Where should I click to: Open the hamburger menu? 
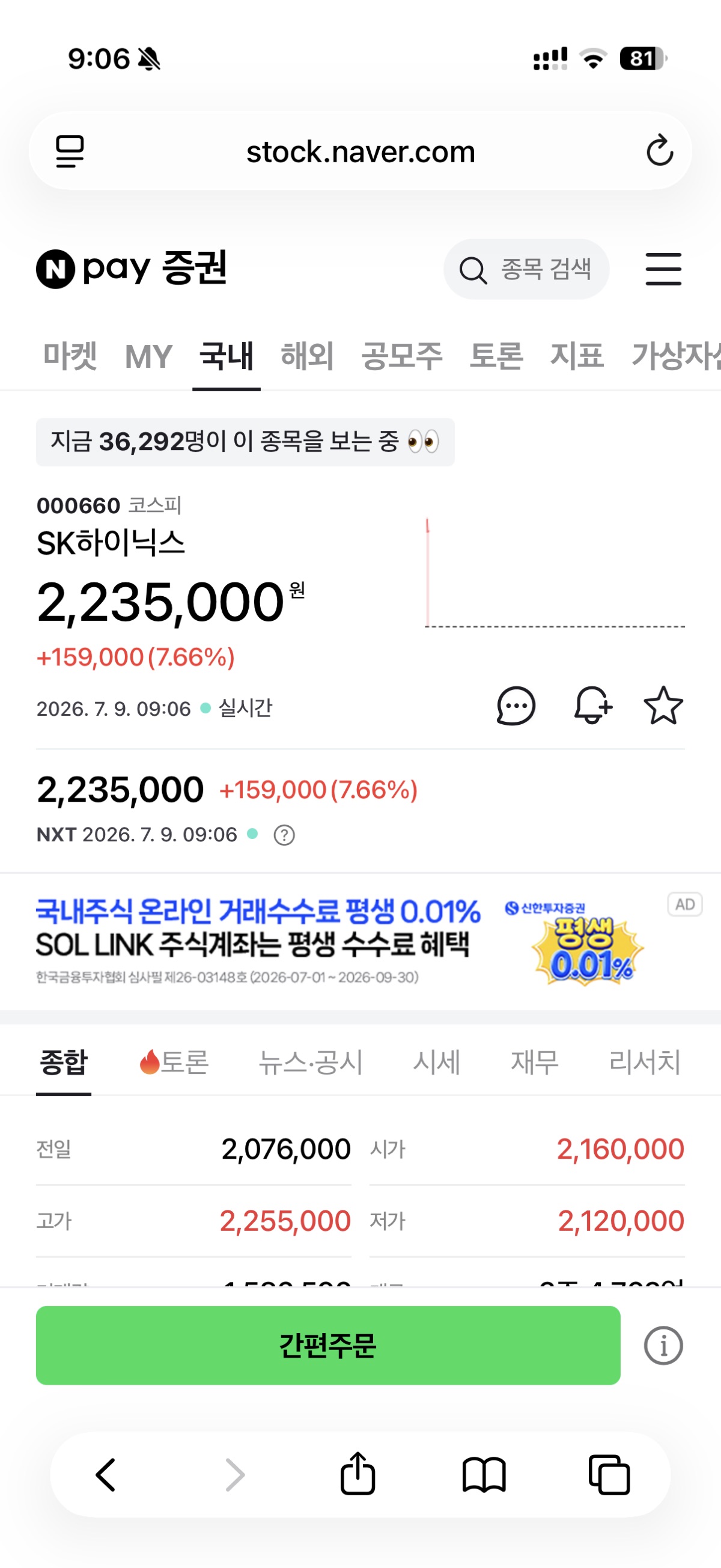coord(663,269)
